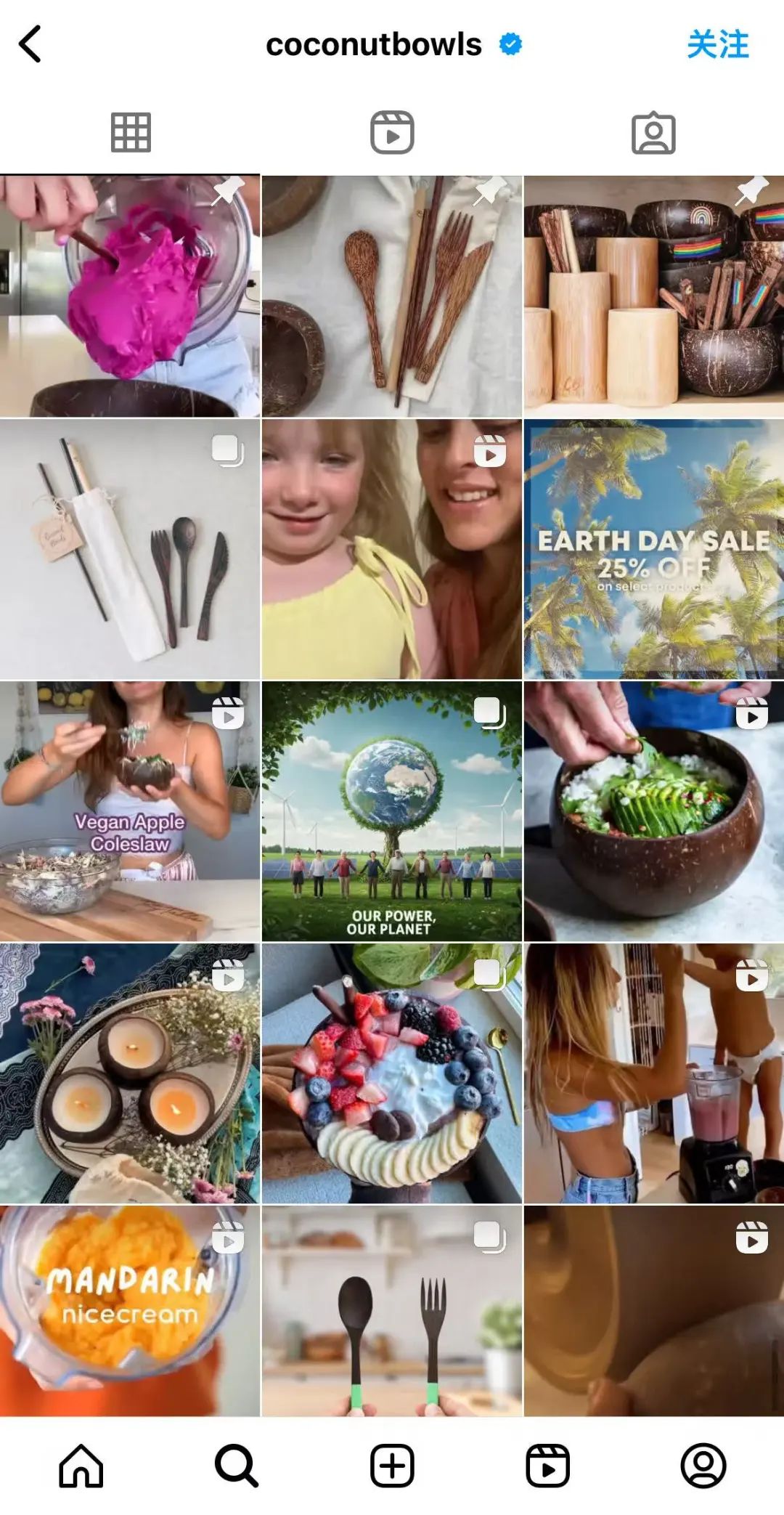Open the coconut candles reel
This screenshot has height=1515, width=784.
point(130,1073)
